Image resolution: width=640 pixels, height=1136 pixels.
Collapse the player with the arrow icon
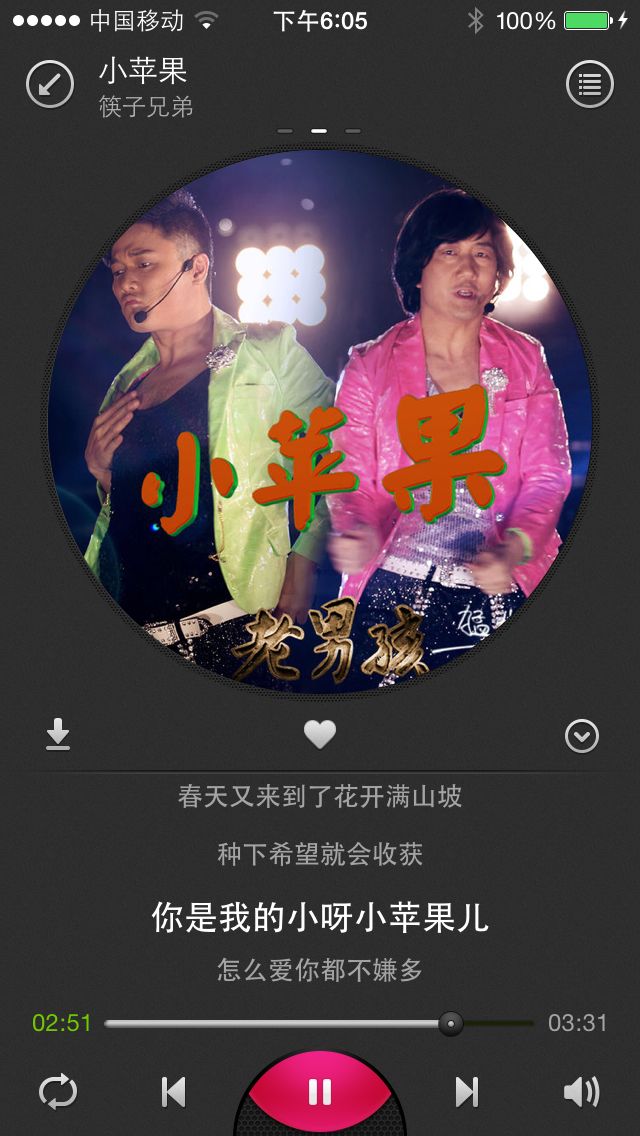click(49, 84)
